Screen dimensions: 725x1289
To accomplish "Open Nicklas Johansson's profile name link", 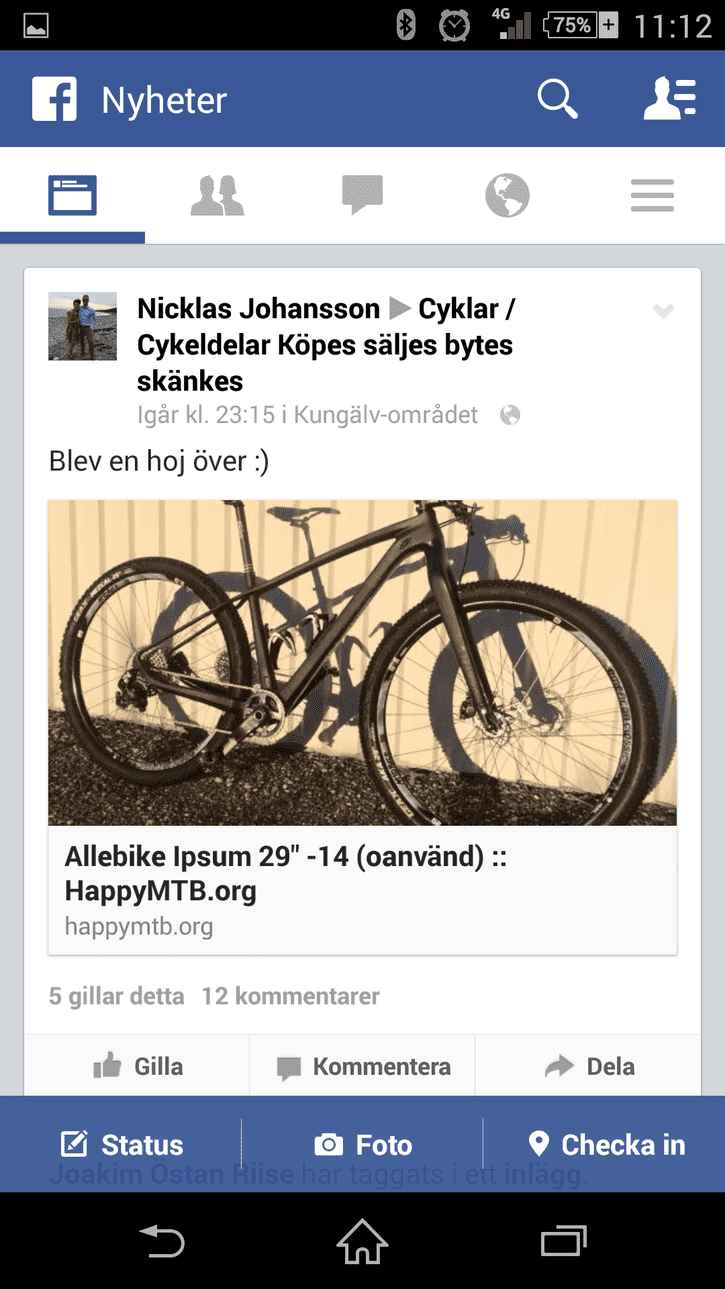I will (x=258, y=309).
